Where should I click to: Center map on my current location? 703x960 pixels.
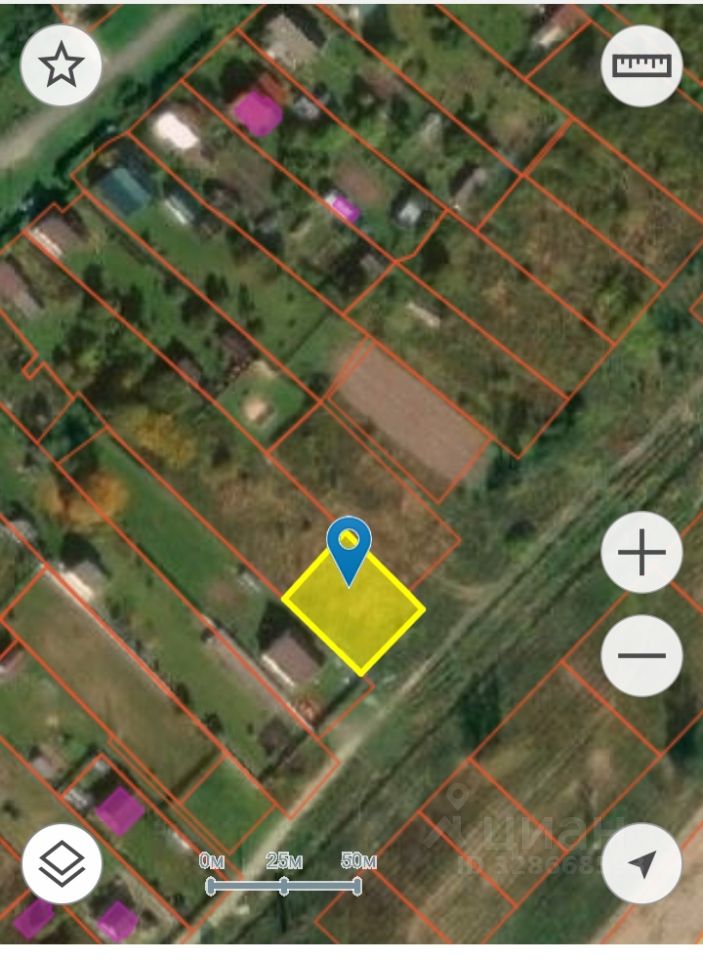(x=641, y=864)
